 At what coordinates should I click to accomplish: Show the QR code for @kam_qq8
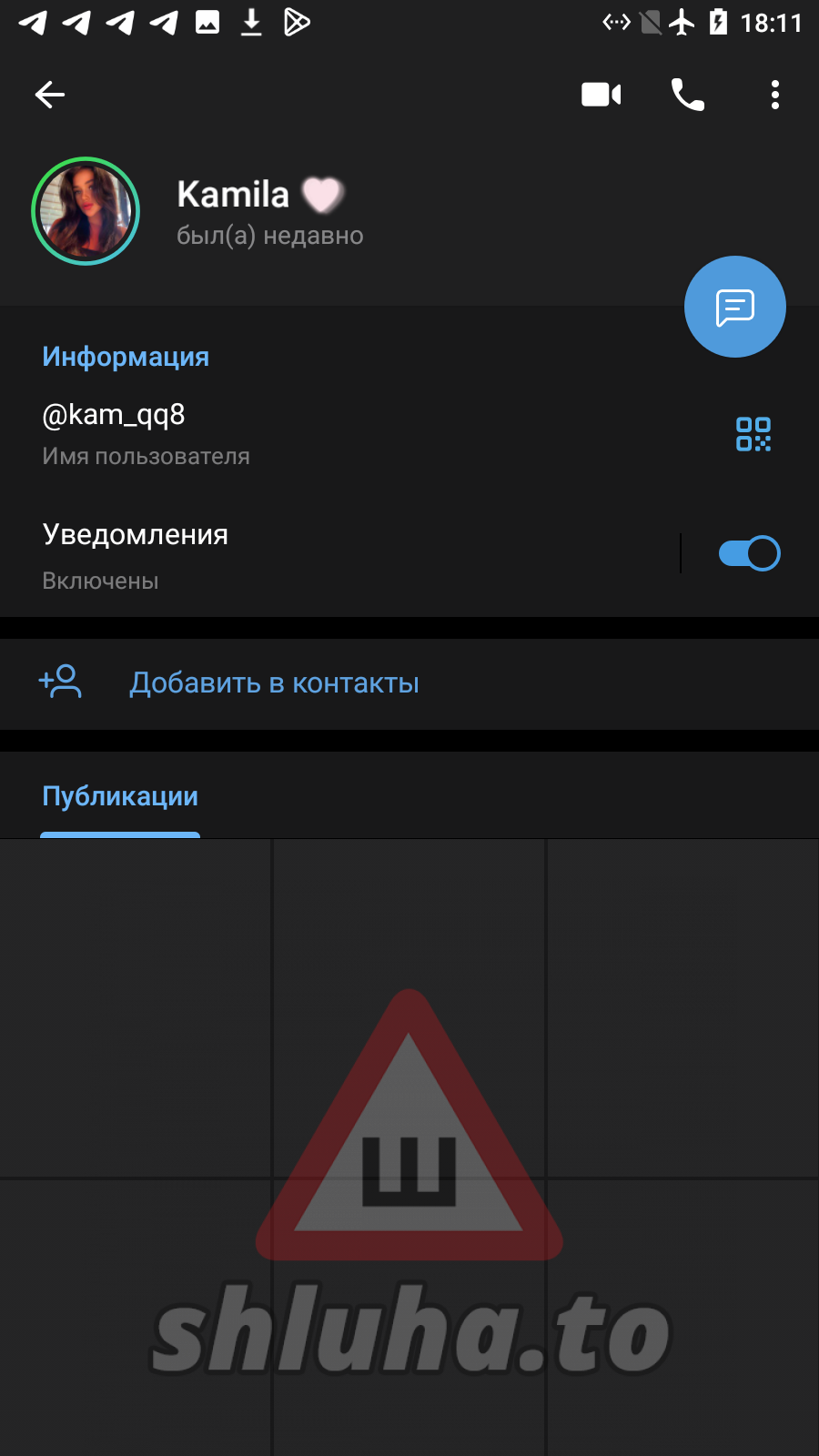tap(753, 434)
